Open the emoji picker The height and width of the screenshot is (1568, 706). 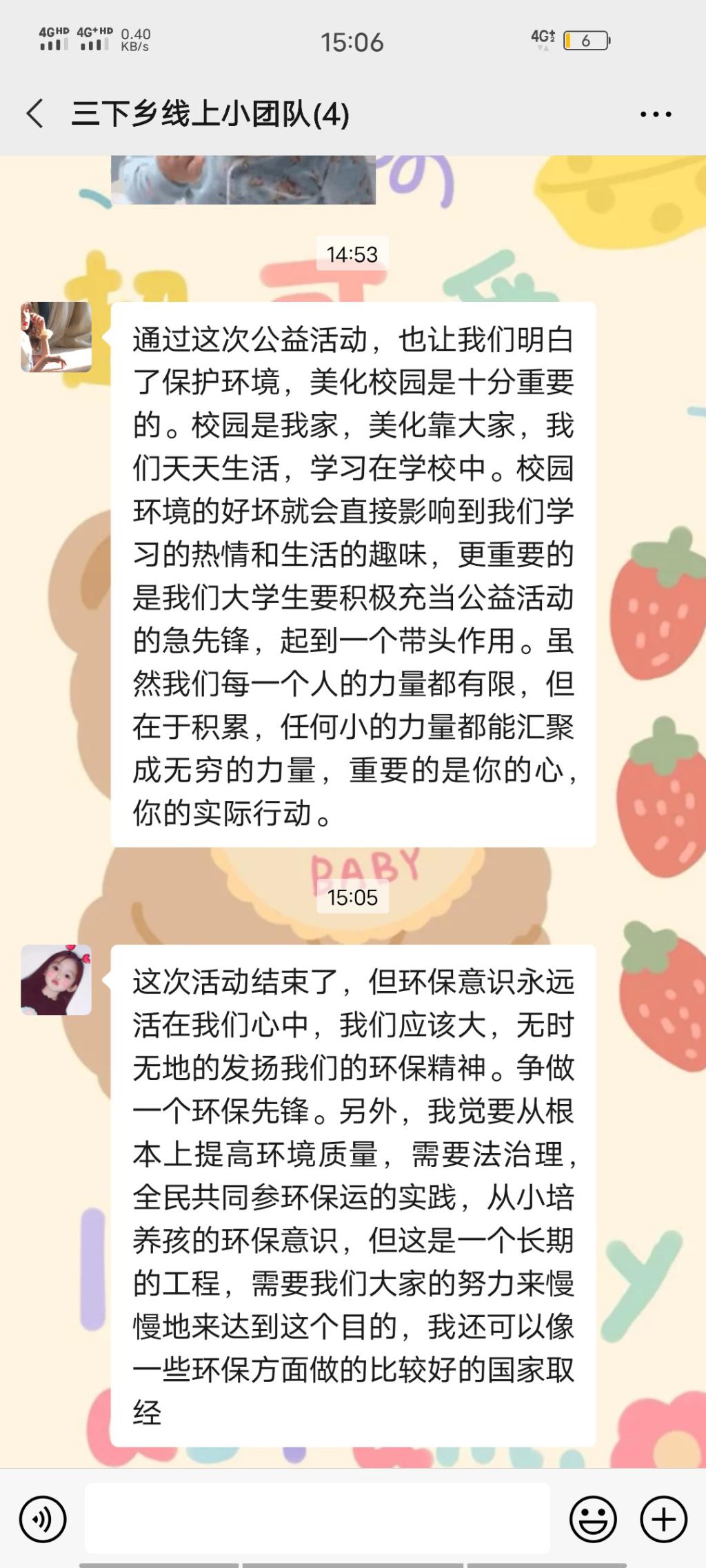[593, 1519]
